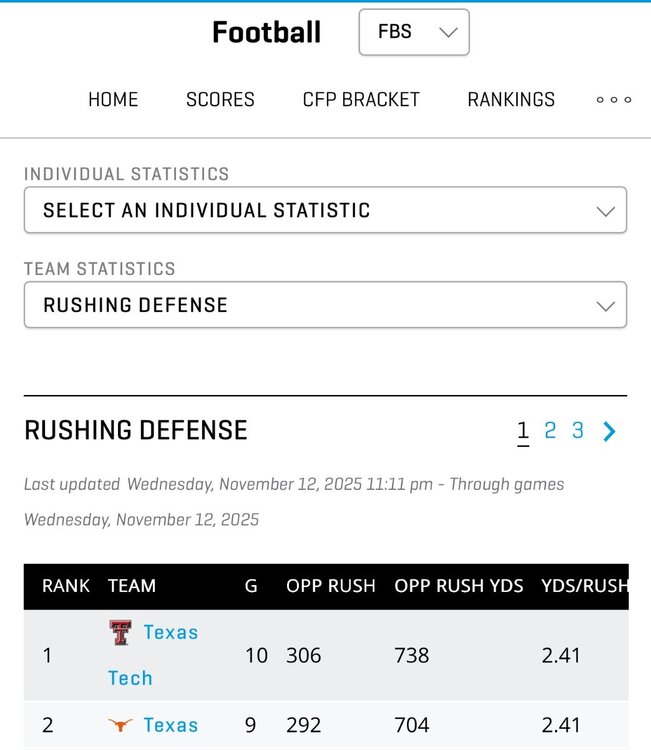Show more navigation options (three dots)
Screen dimensions: 651x750
point(613,99)
